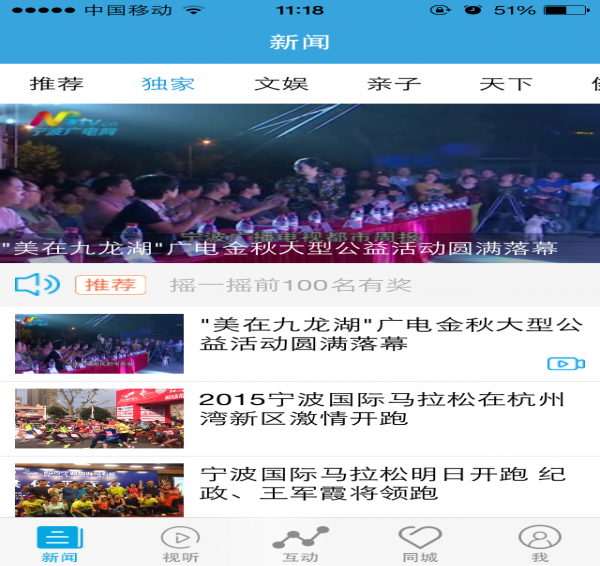Open 宁波国际马拉松明日开跑 article

tap(300, 488)
